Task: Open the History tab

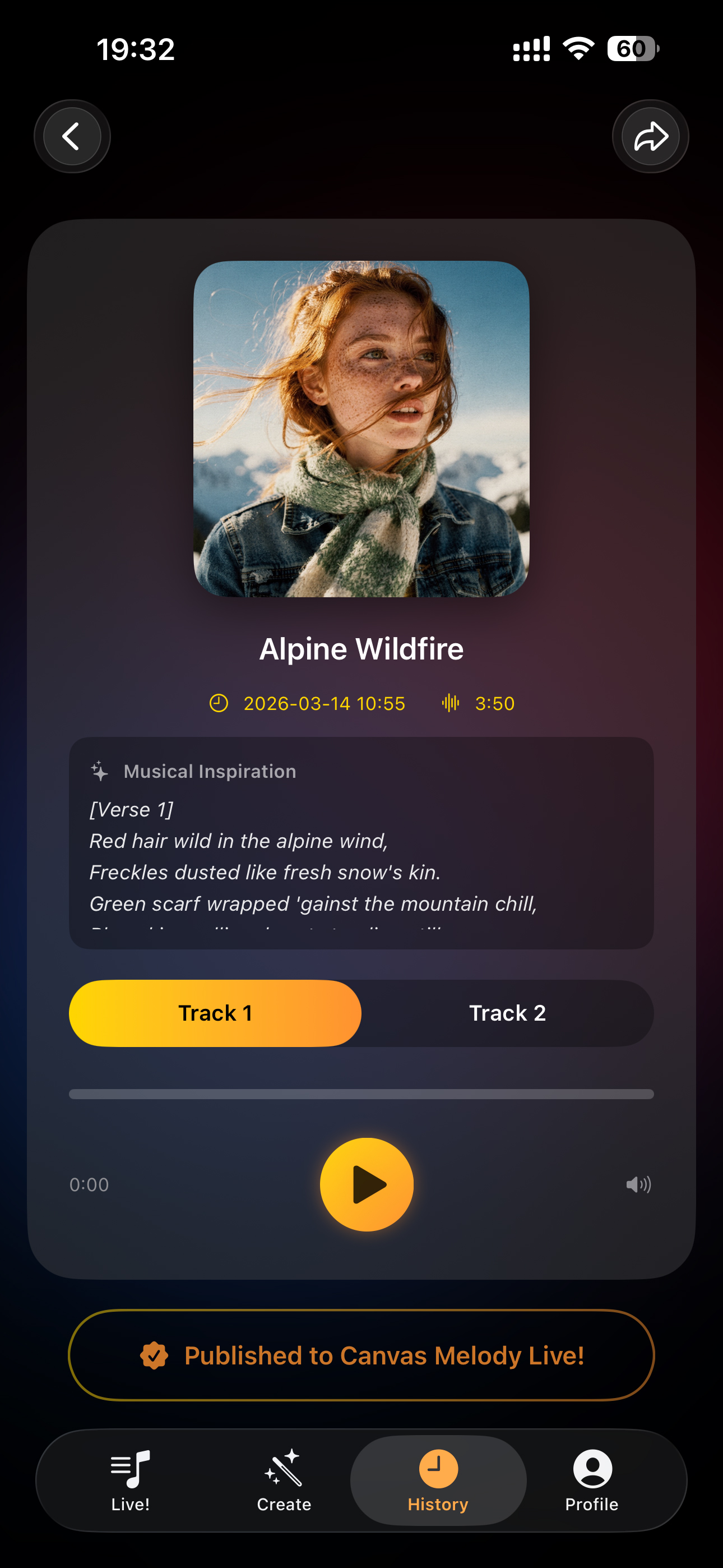Action: coord(438,1481)
